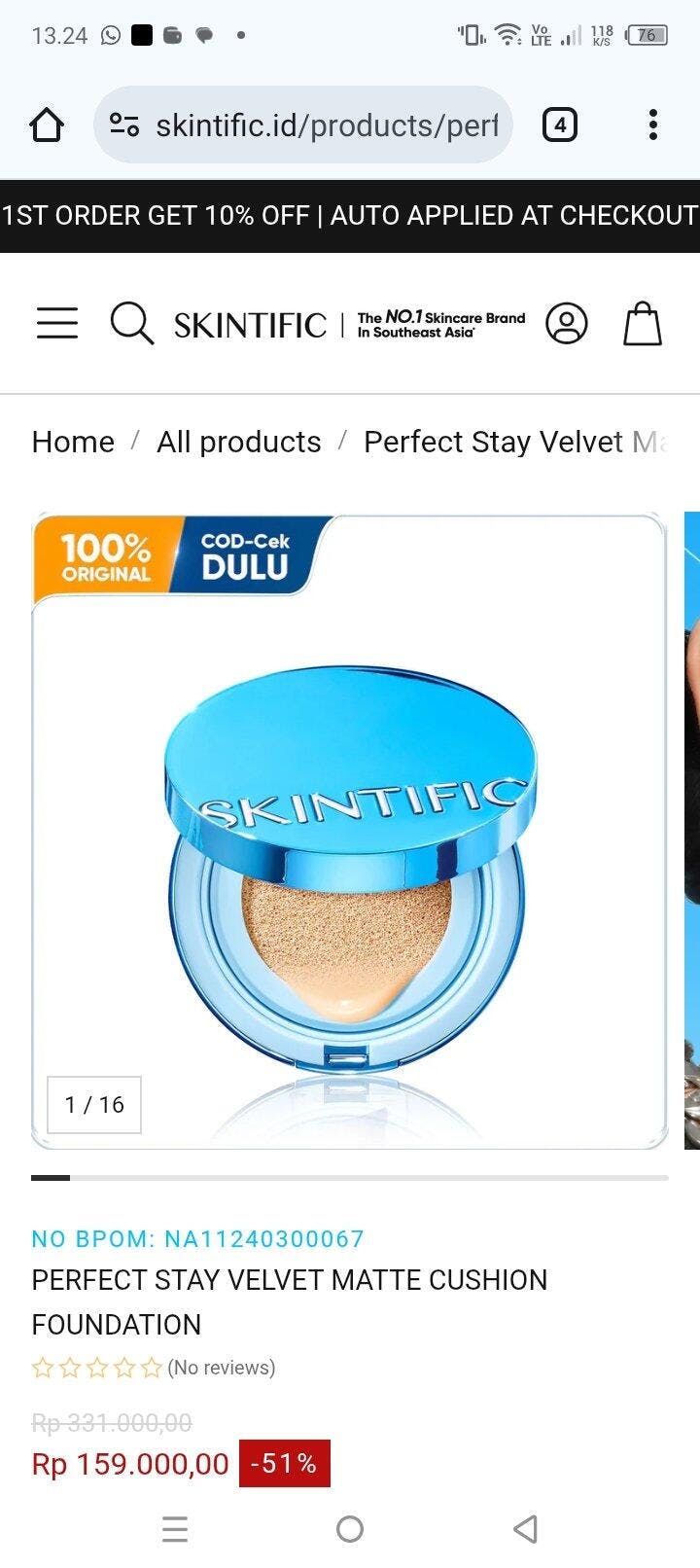The height and width of the screenshot is (1568, 700).
Task: Go to the browser home page
Action: click(47, 125)
